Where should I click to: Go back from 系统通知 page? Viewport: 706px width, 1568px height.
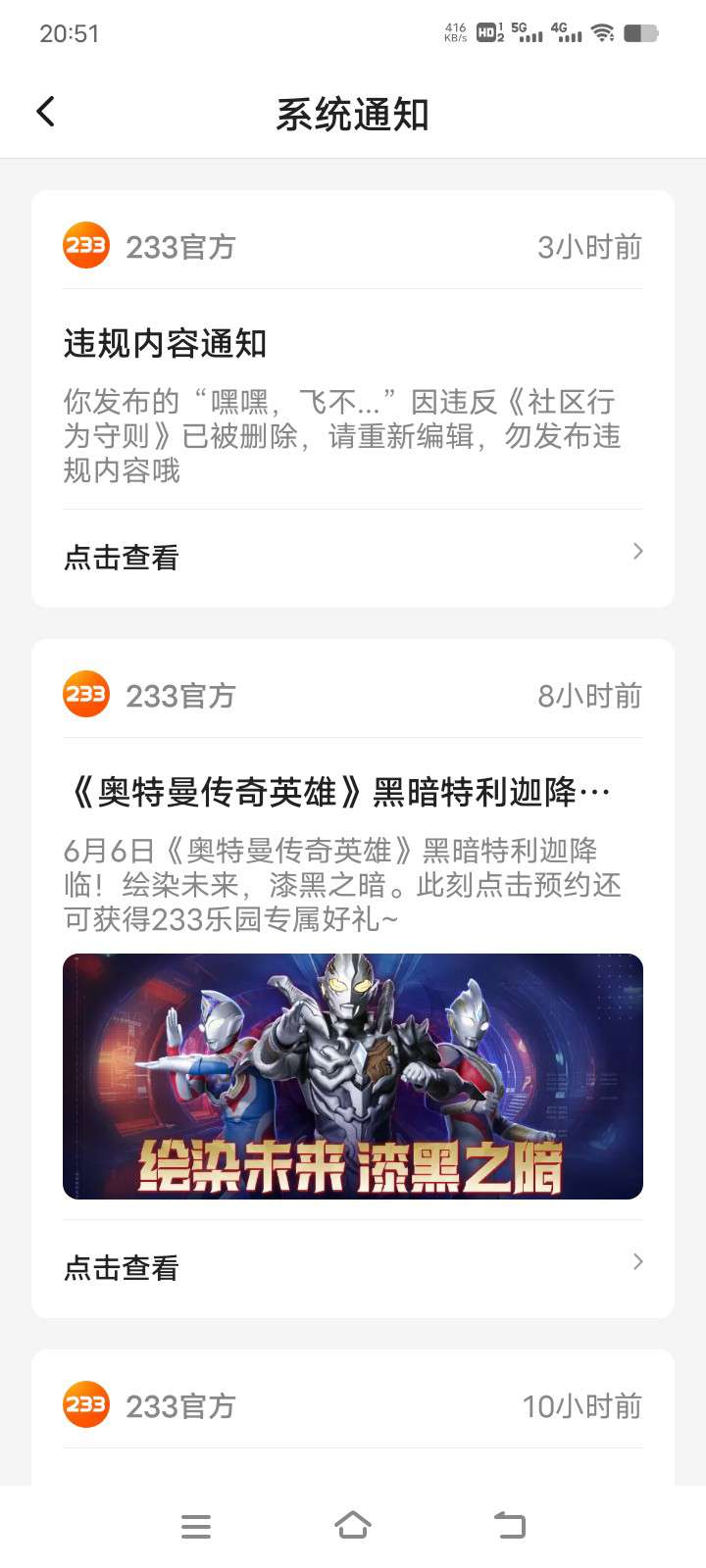(x=45, y=113)
